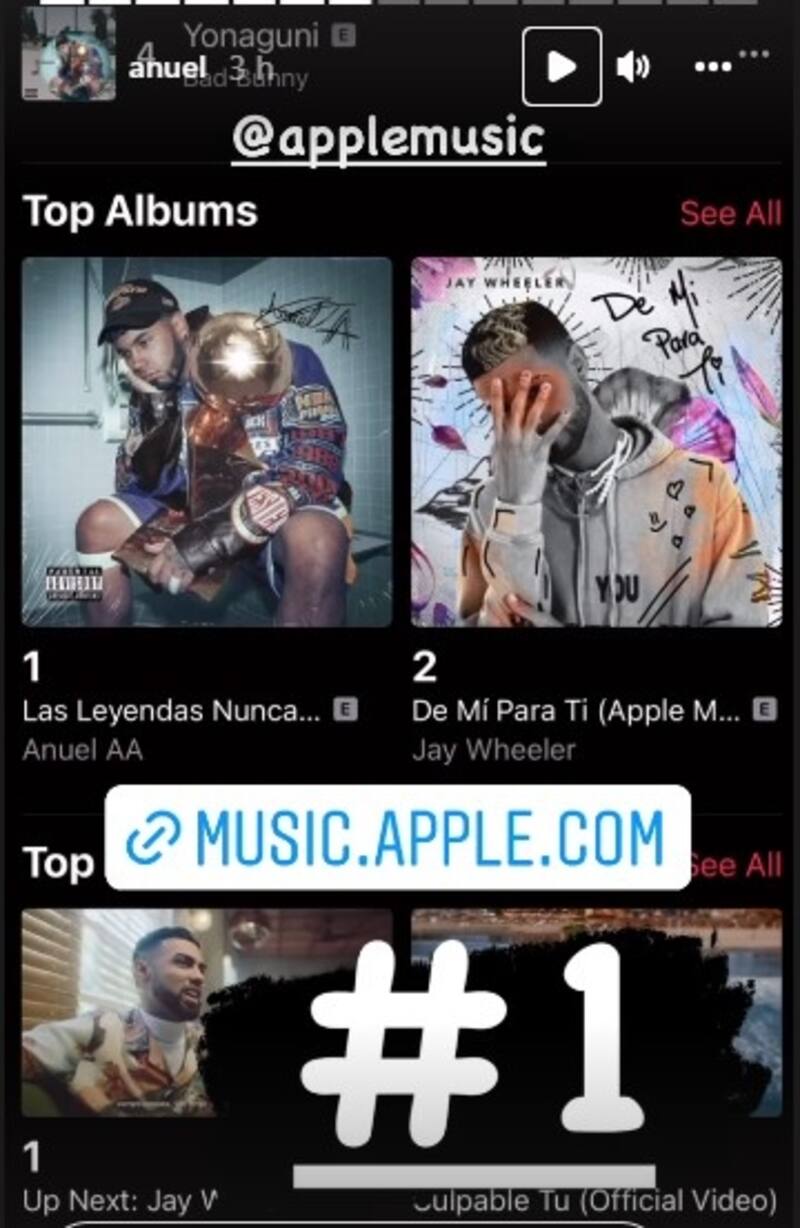Open anuel's profile picture

[68, 54]
